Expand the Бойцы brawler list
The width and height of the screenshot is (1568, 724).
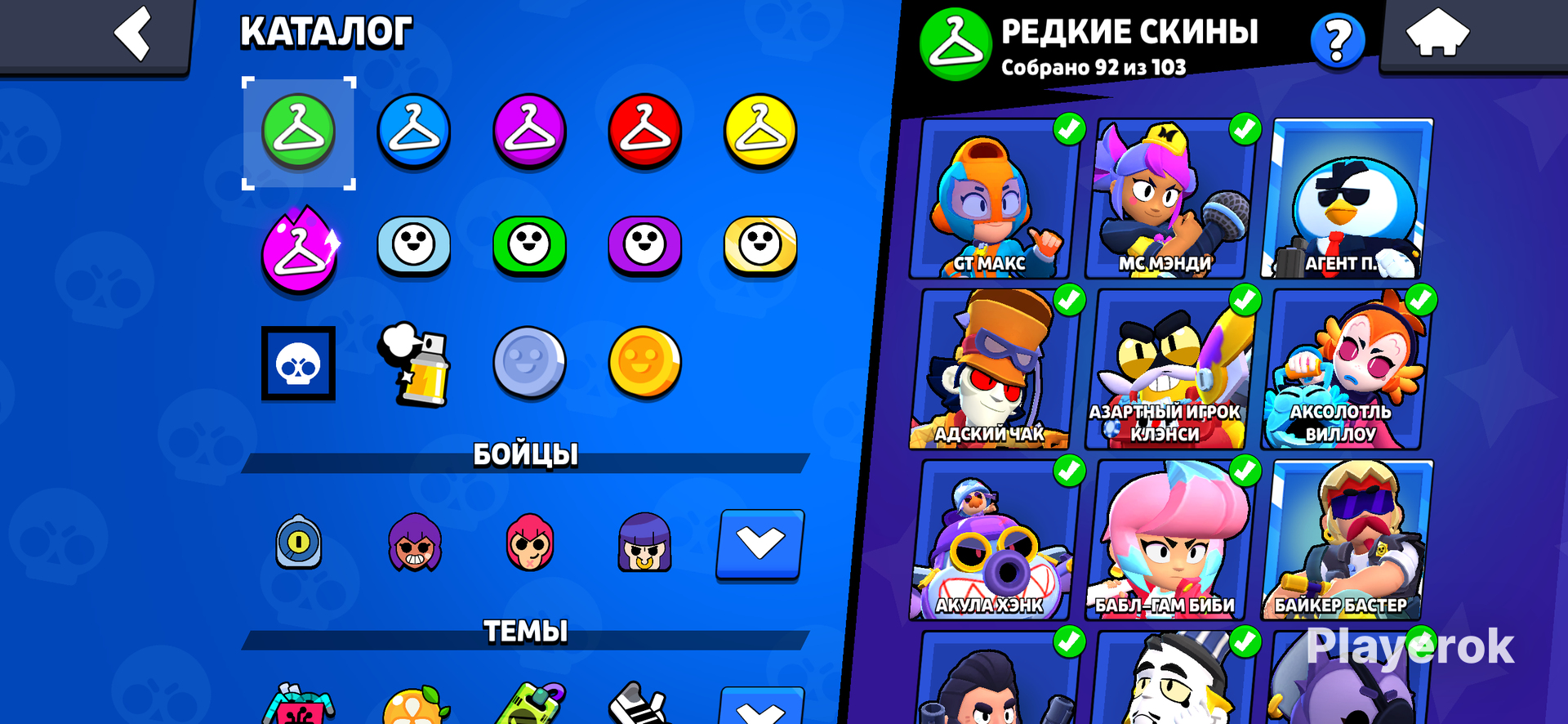pyautogui.click(x=760, y=544)
